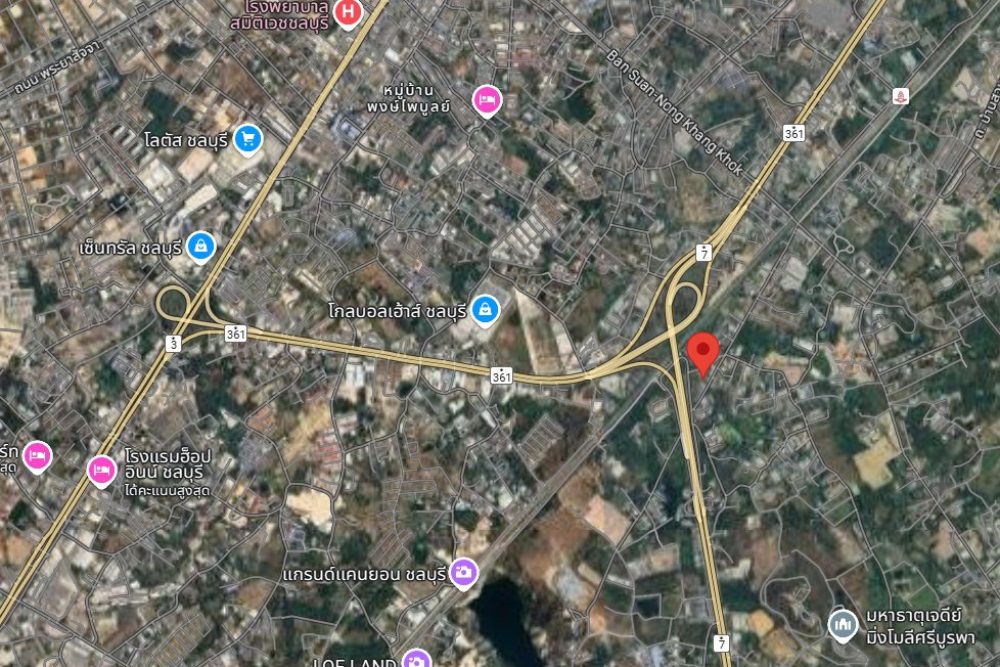The width and height of the screenshot is (1000, 667).
Task: Open the สมิติเวชชลบุรี hospital marker
Action: [x=348, y=13]
